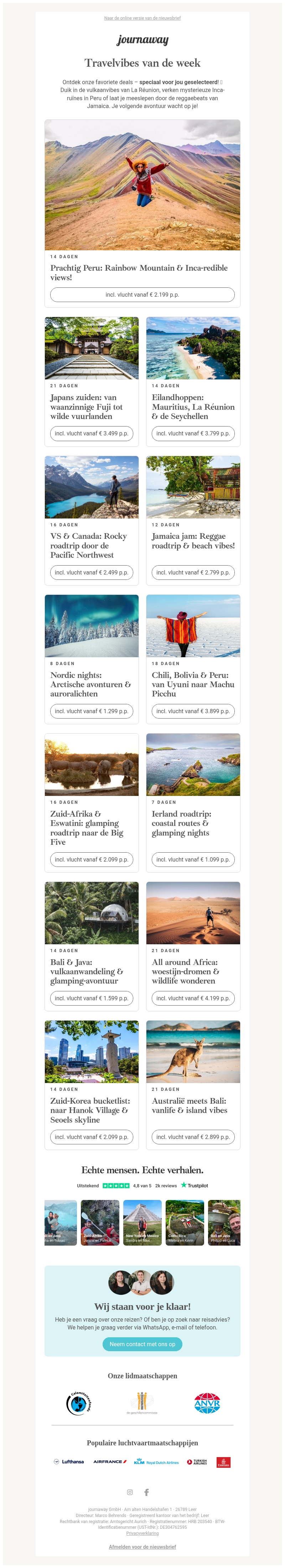Visit the Instagram page
This screenshot has width=285, height=1568.
point(129,1492)
